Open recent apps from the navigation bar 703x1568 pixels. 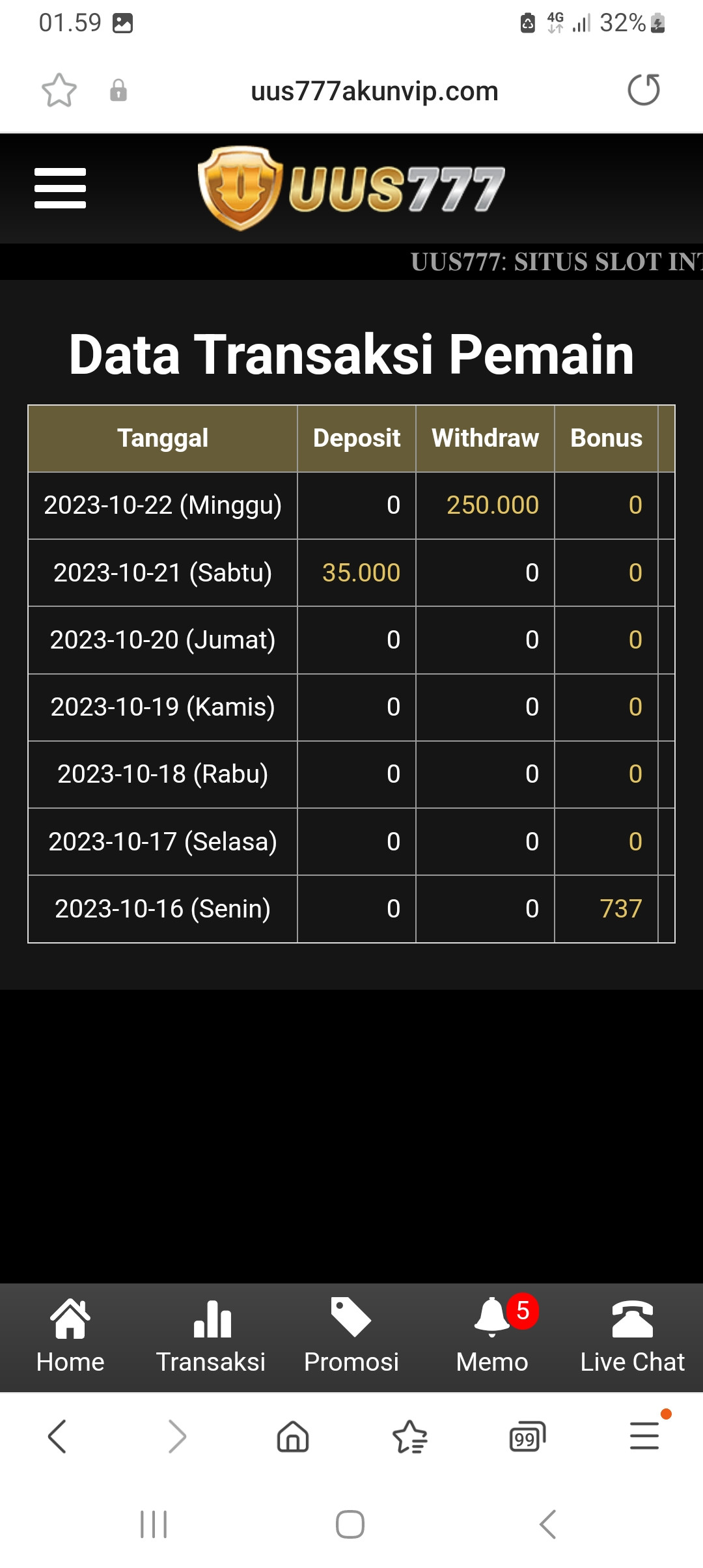(x=154, y=1524)
